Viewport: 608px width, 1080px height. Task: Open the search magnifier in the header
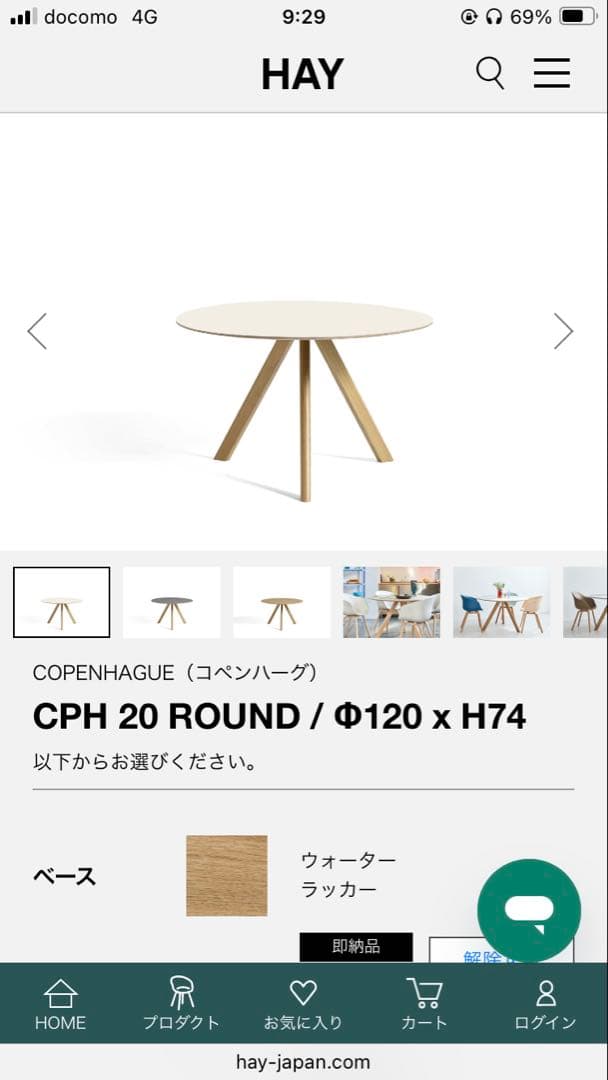click(x=489, y=73)
